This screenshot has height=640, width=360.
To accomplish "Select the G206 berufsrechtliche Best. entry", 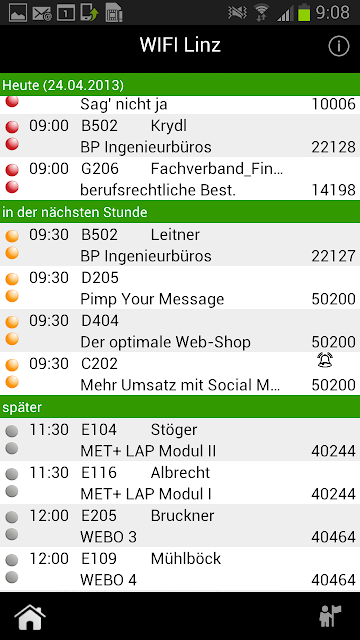I will (180, 179).
